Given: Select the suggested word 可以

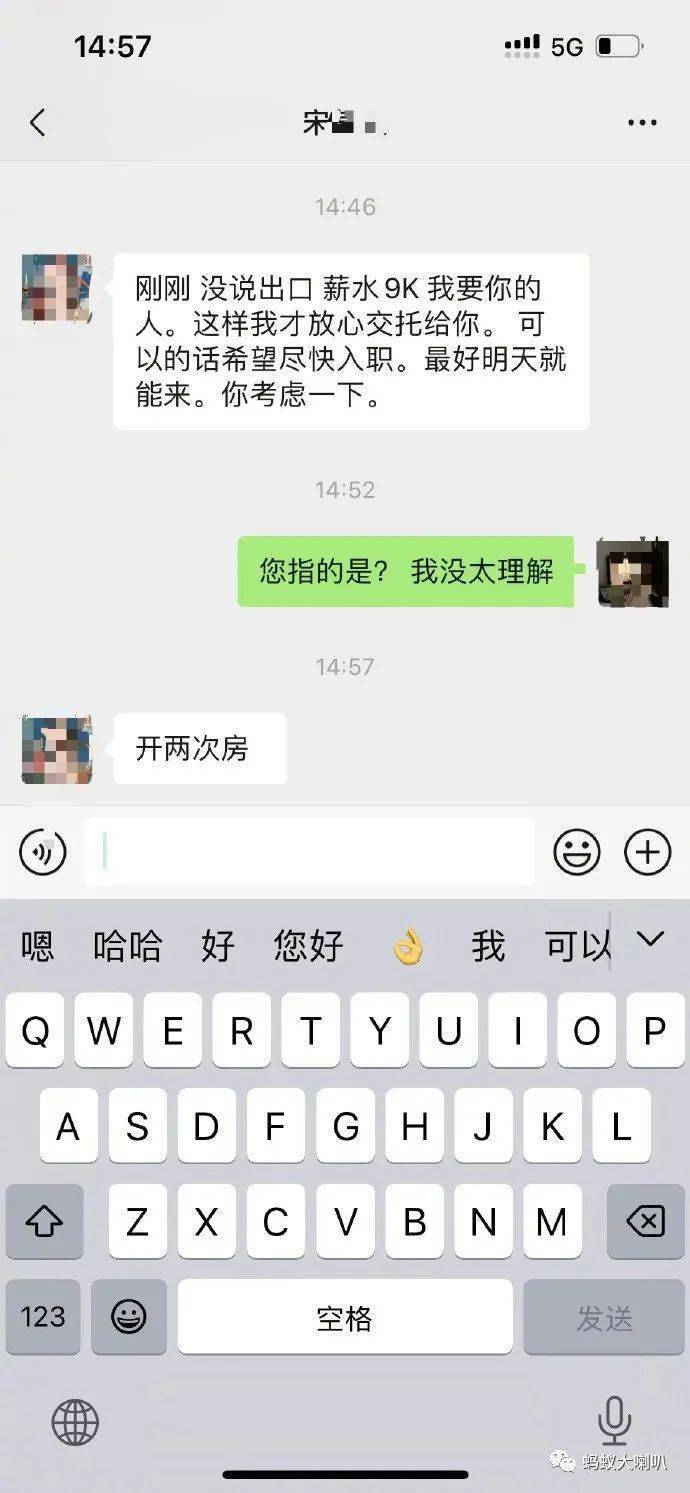Looking at the screenshot, I should pos(577,945).
